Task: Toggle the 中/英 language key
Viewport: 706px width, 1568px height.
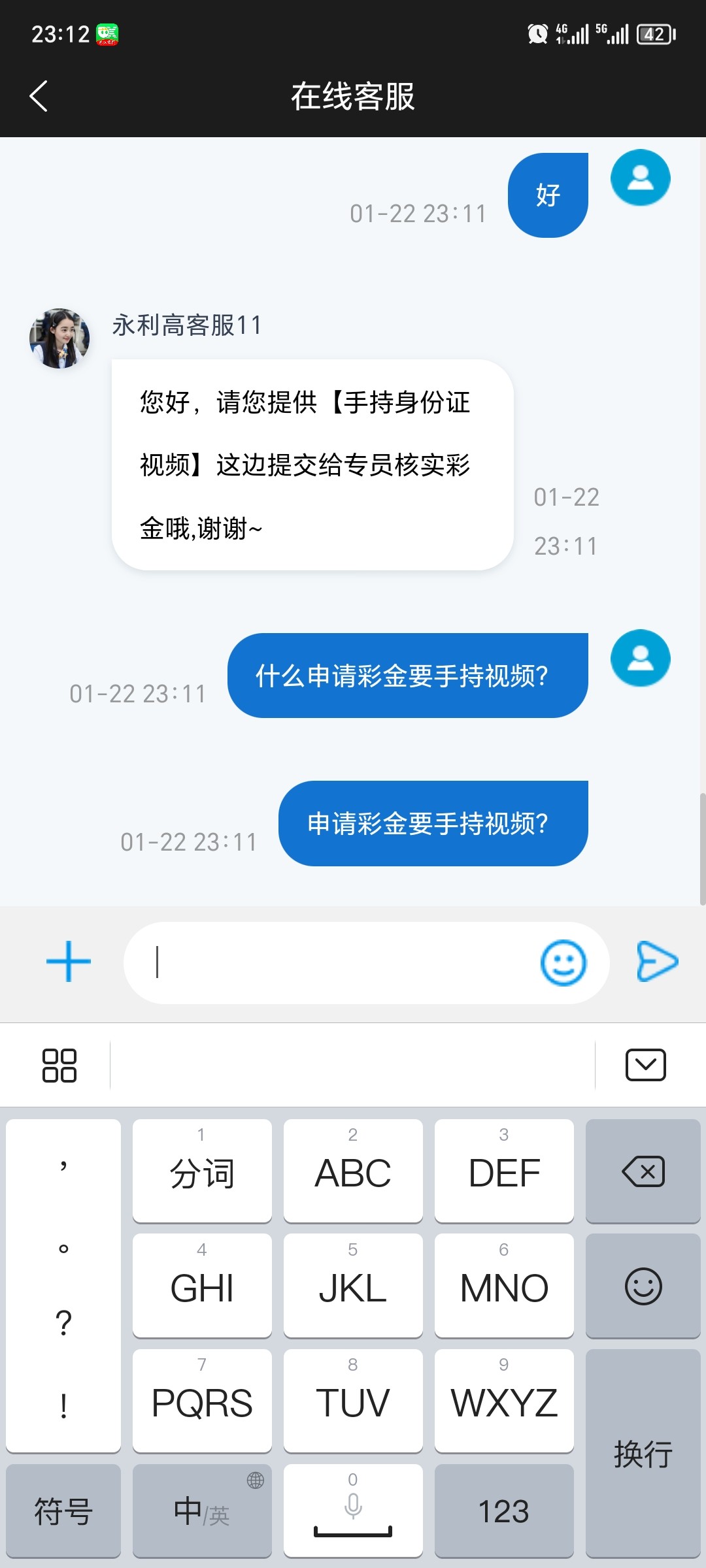Action: pyautogui.click(x=201, y=1511)
